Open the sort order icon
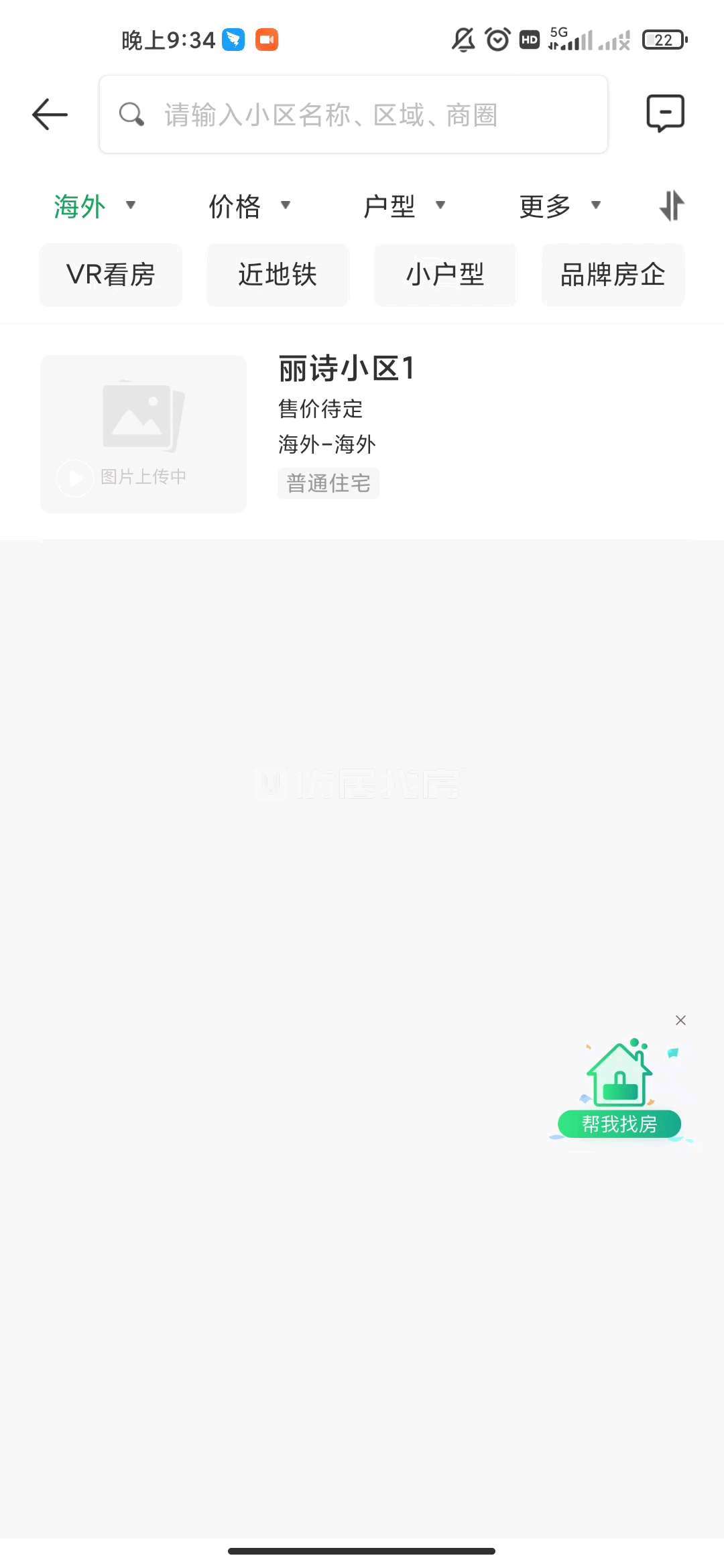Image resolution: width=724 pixels, height=1568 pixels. coord(672,206)
